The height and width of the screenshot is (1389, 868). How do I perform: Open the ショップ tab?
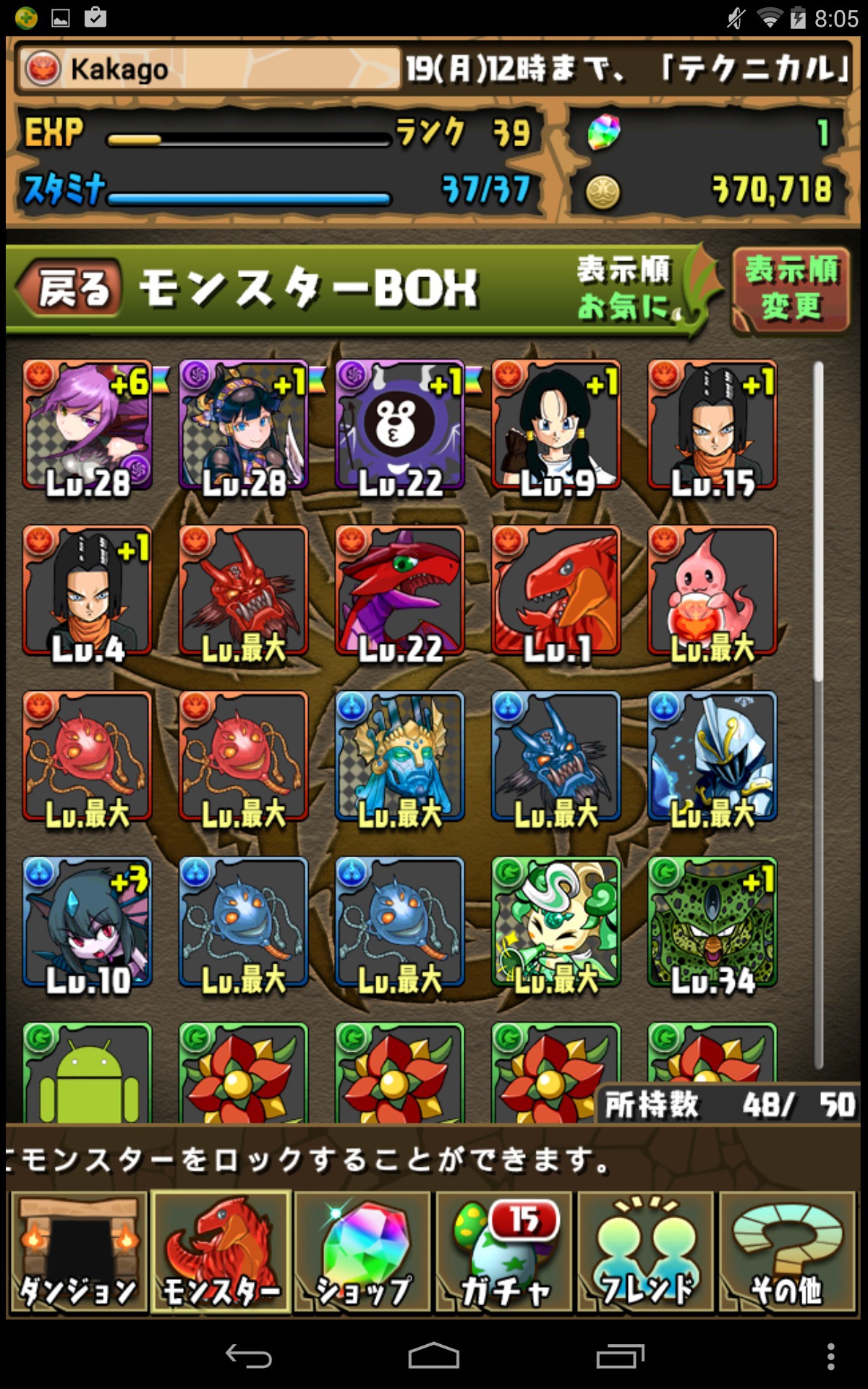coord(362,1252)
